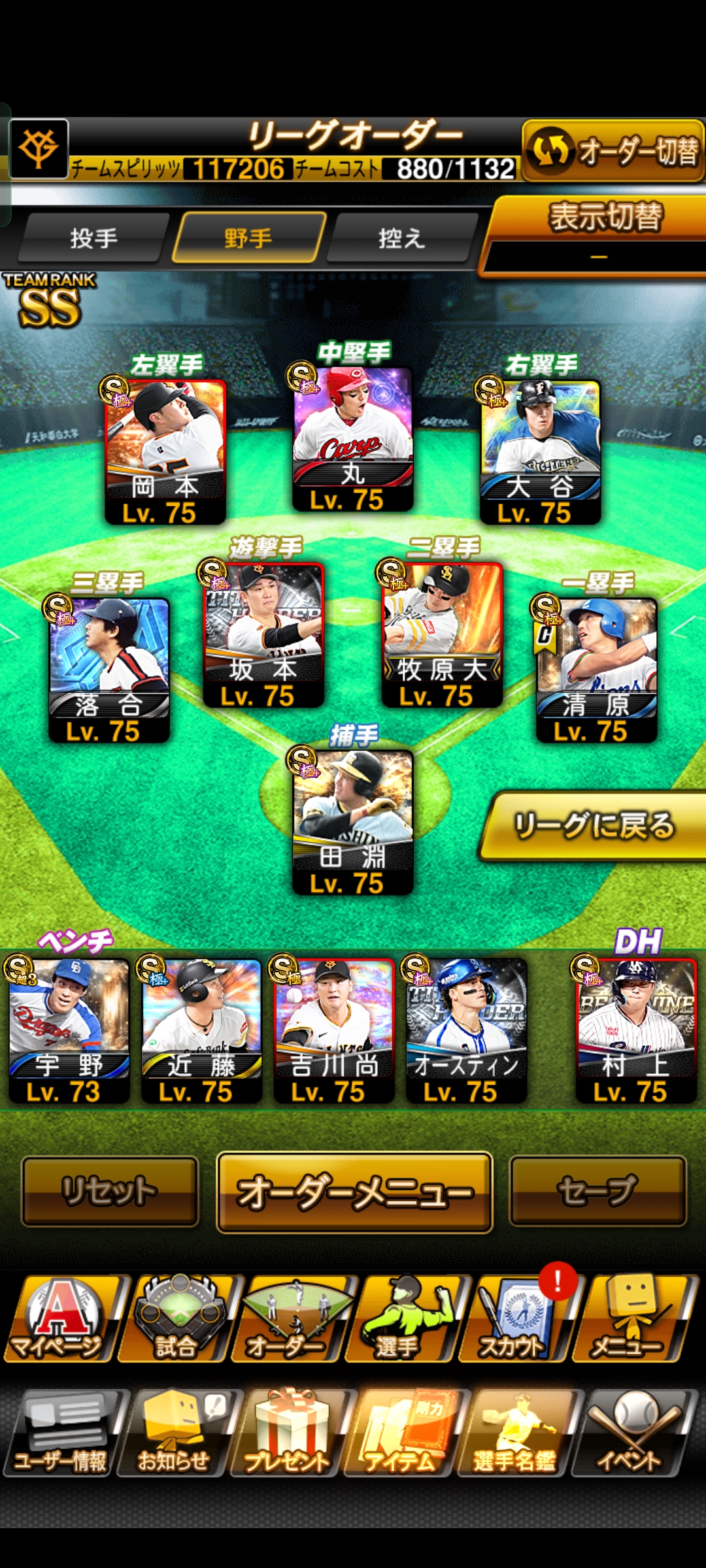This screenshot has width=706, height=1568.
Task: Select right fielder 大谷 card
Action: coord(540,451)
